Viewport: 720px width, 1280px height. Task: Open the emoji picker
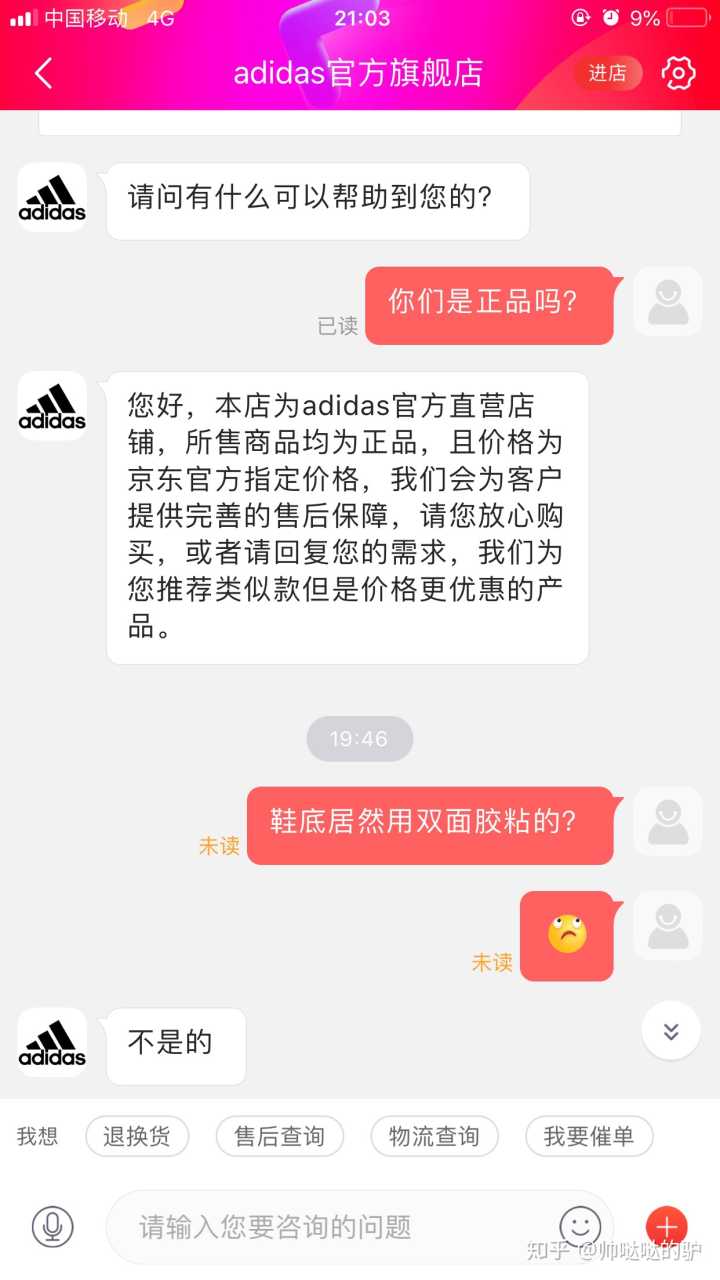point(580,1226)
